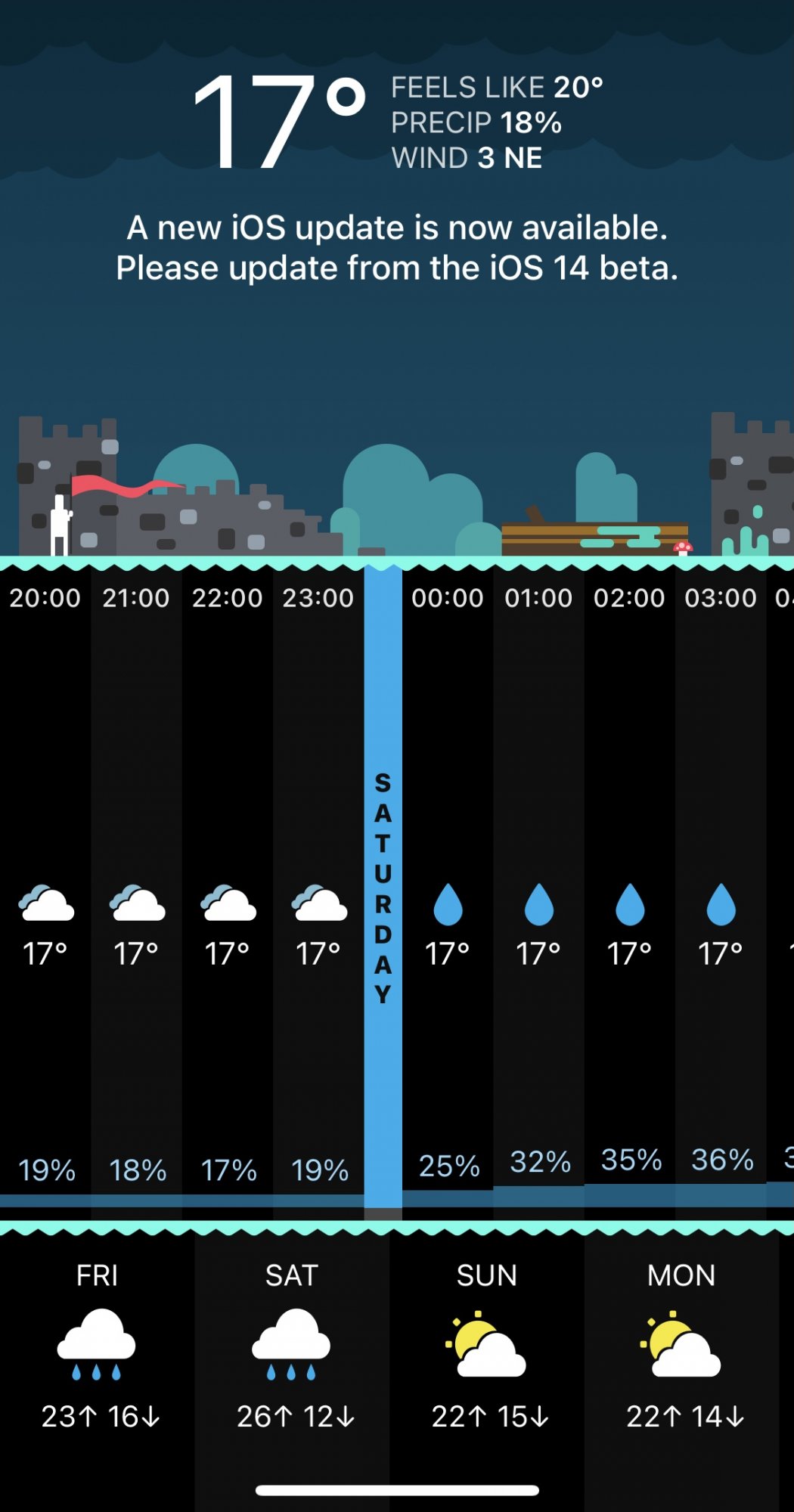The width and height of the screenshot is (794, 1512).
Task: Tap the 20:00 hourly forecast column
Action: [45, 907]
